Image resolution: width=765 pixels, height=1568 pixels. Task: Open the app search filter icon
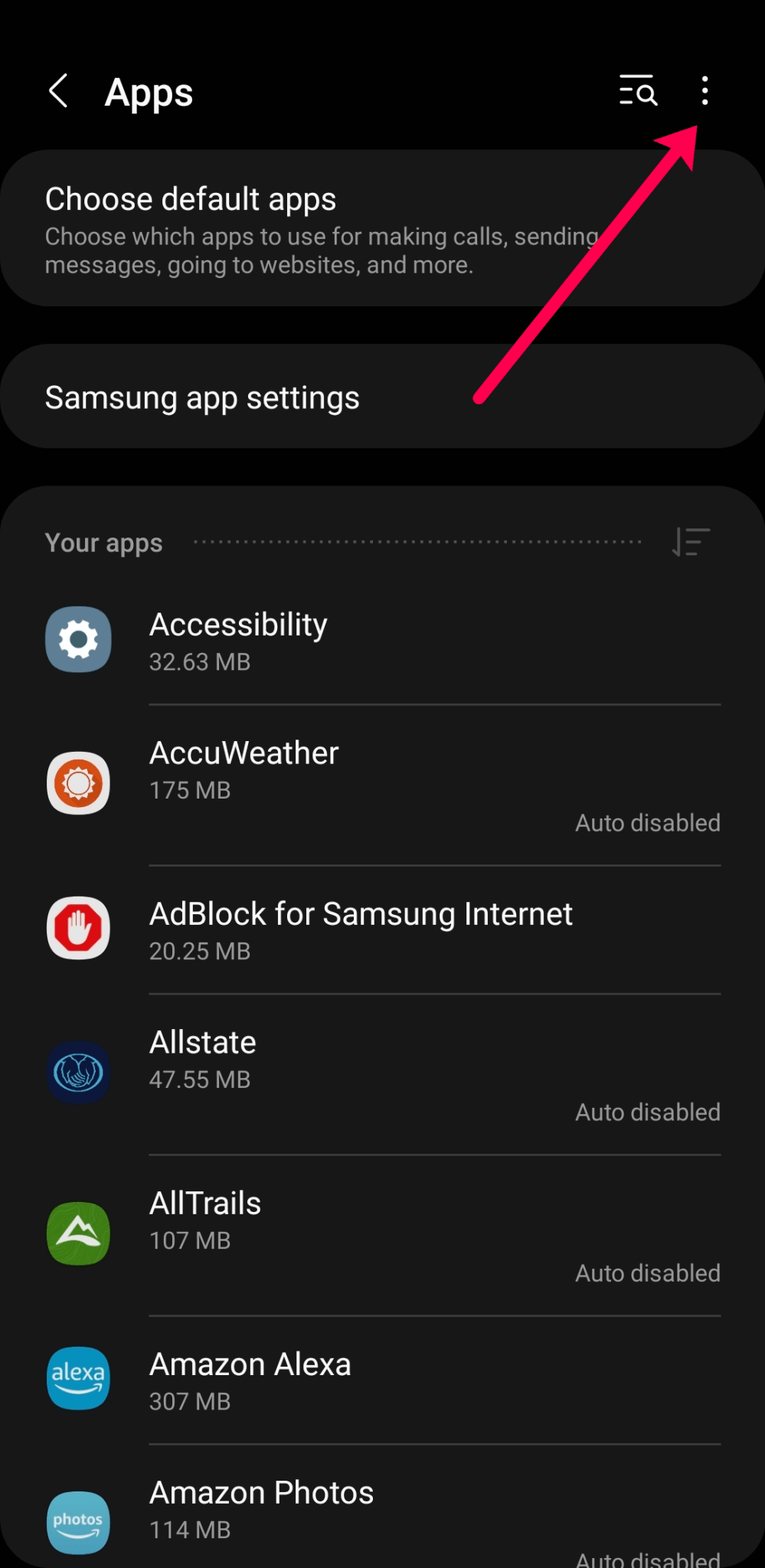coord(638,92)
